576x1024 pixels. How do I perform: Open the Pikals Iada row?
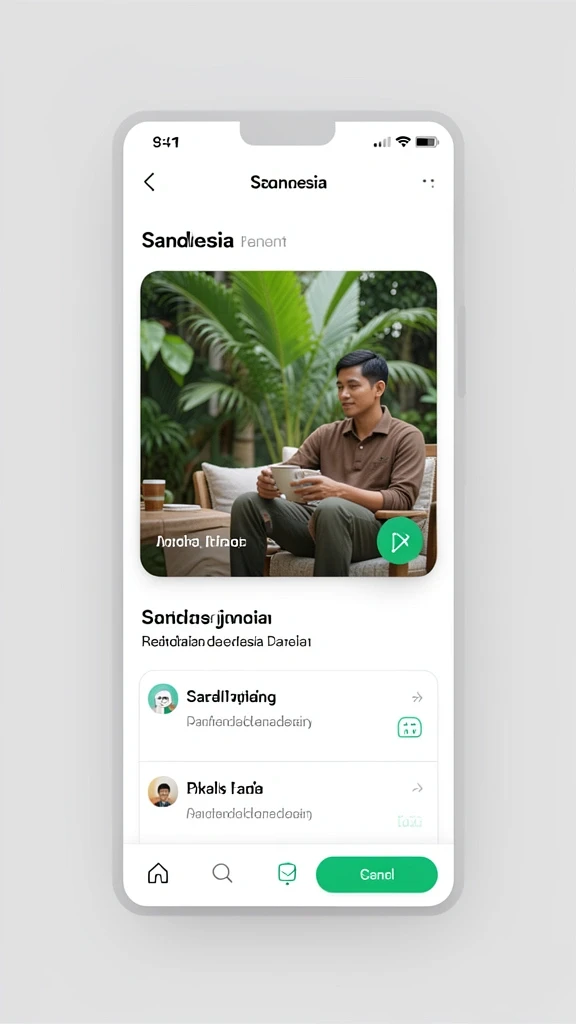coord(289,803)
